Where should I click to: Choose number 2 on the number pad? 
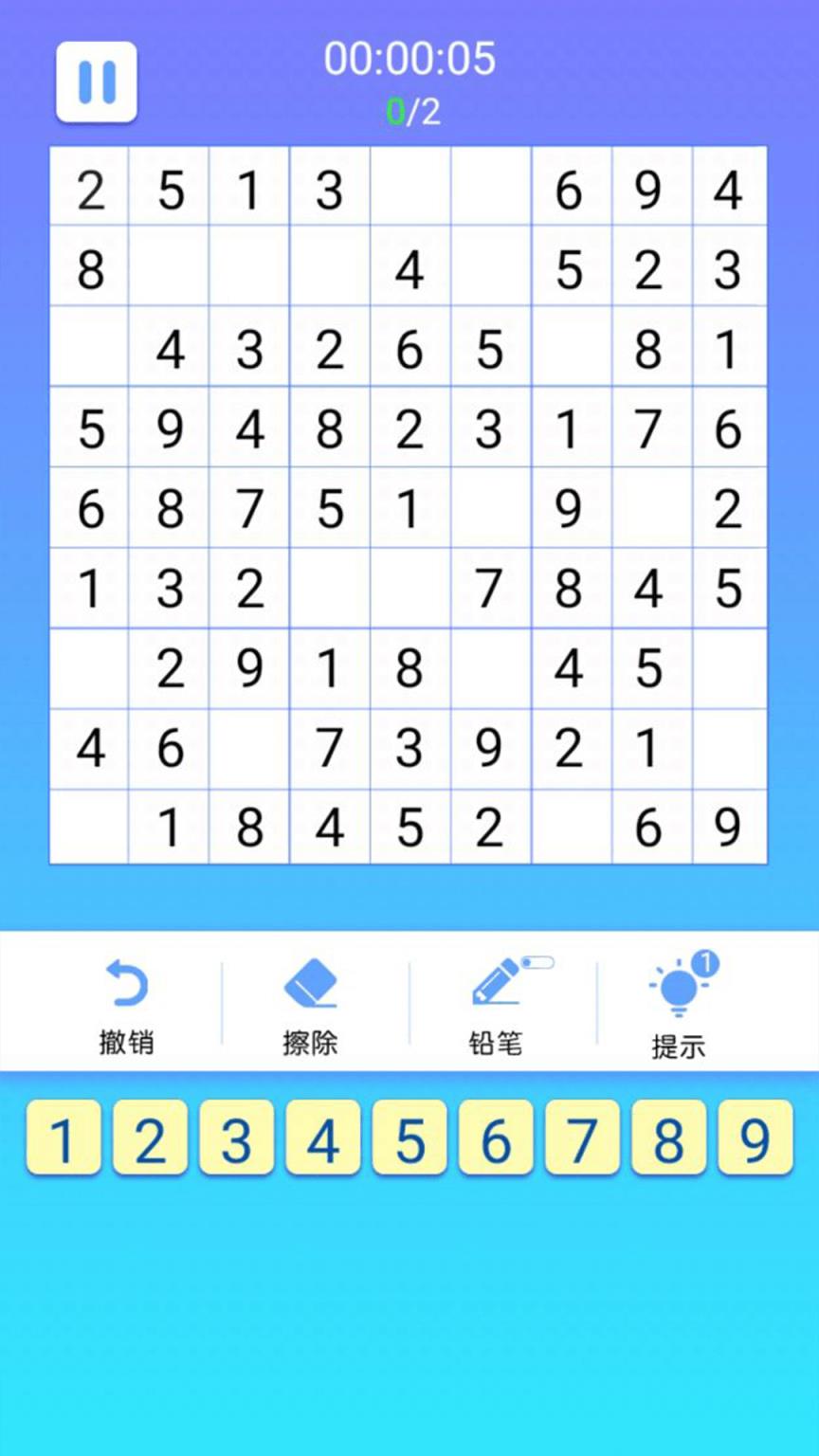pos(150,1137)
